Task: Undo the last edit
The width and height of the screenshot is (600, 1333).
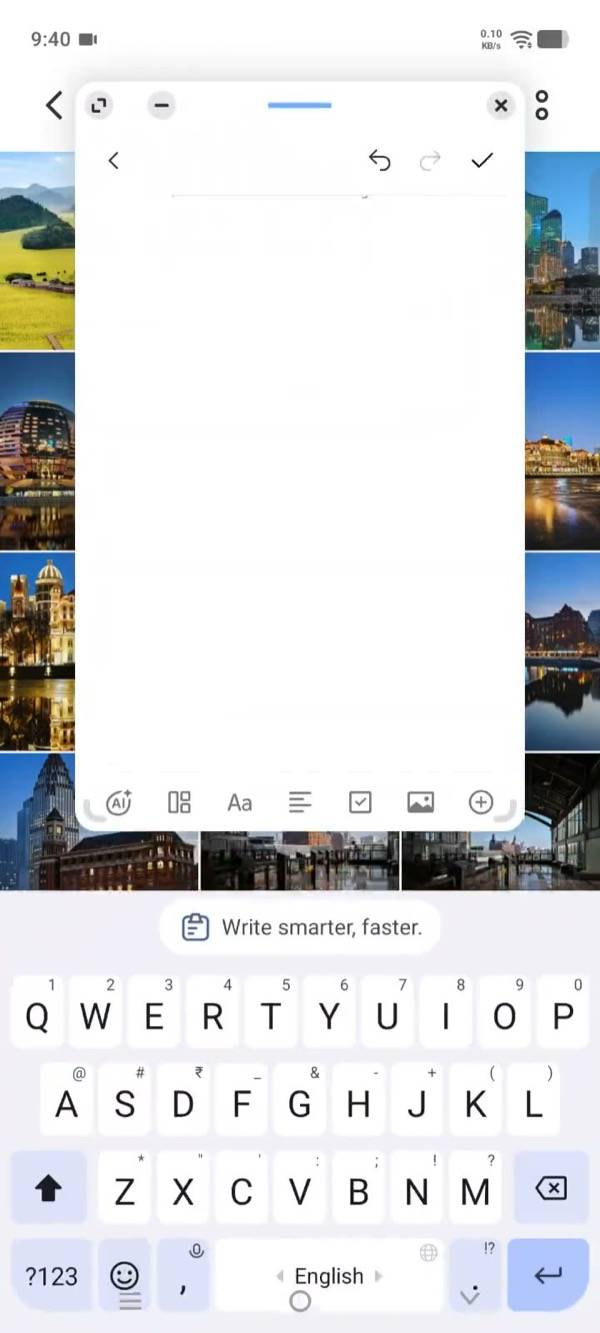Action: point(379,160)
